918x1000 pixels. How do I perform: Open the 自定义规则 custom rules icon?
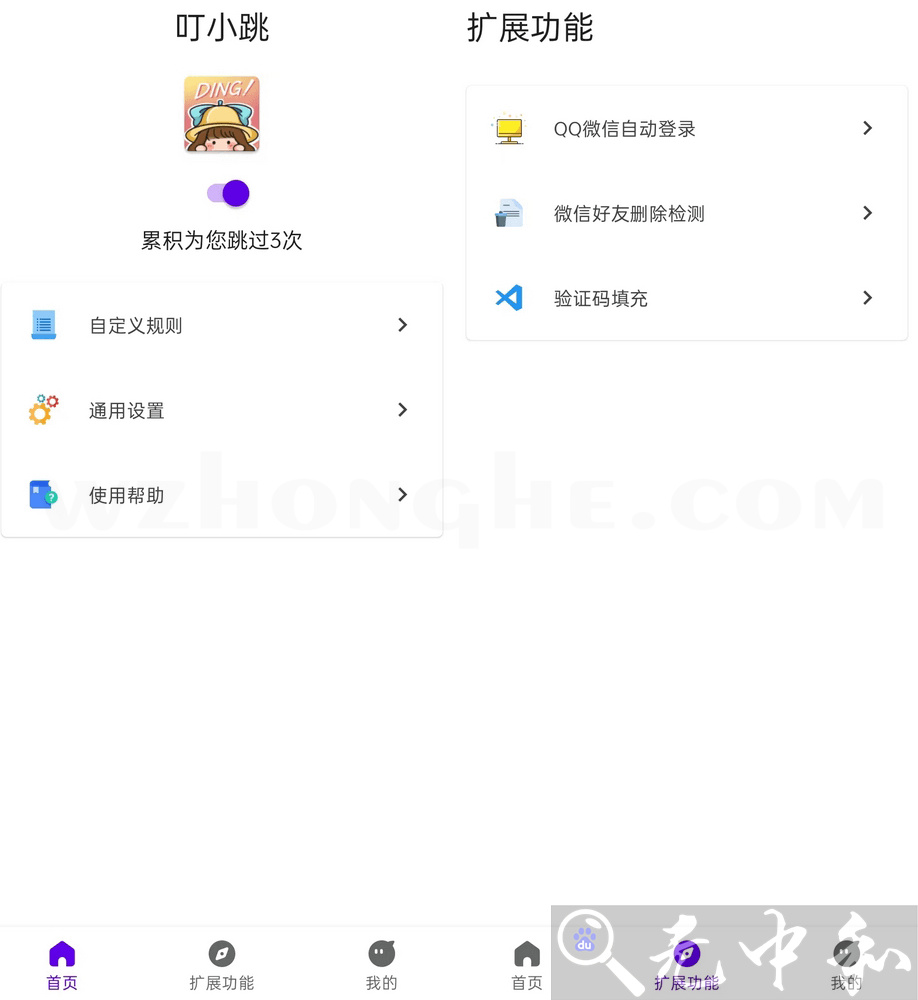point(43,324)
